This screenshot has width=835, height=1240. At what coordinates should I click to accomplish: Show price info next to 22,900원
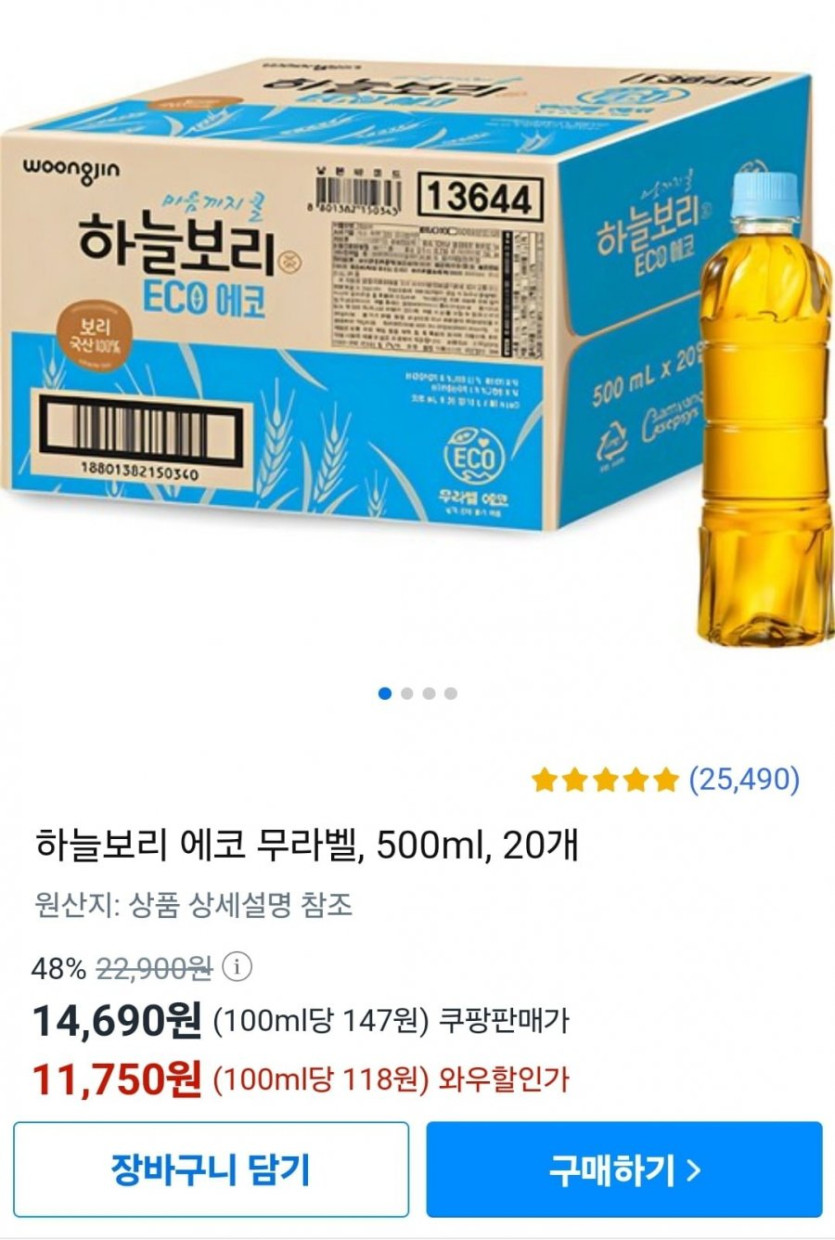(x=237, y=967)
